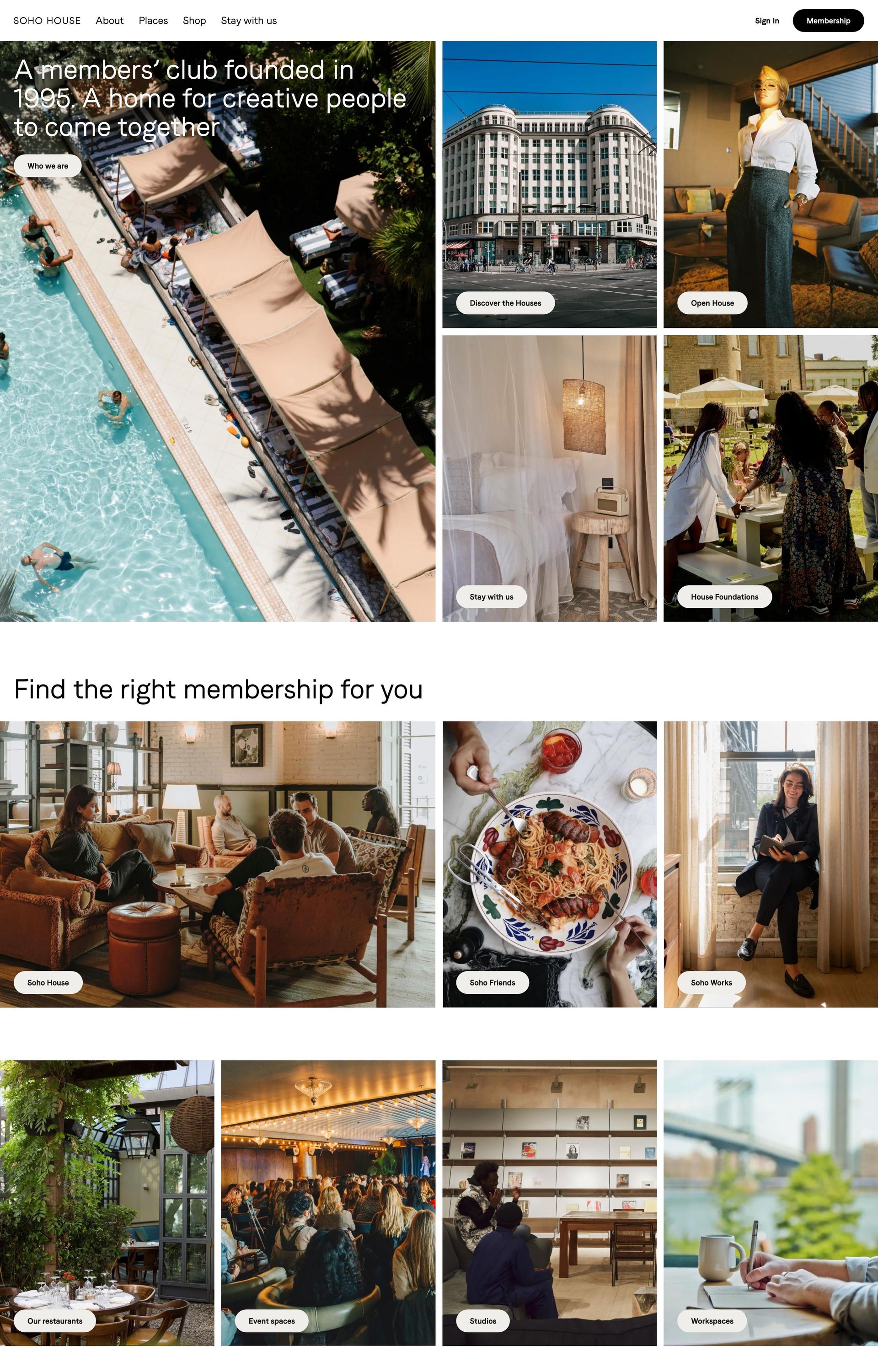Open Stay with us in the top navigation
The height and width of the screenshot is (1372, 878).
pyautogui.click(x=249, y=21)
